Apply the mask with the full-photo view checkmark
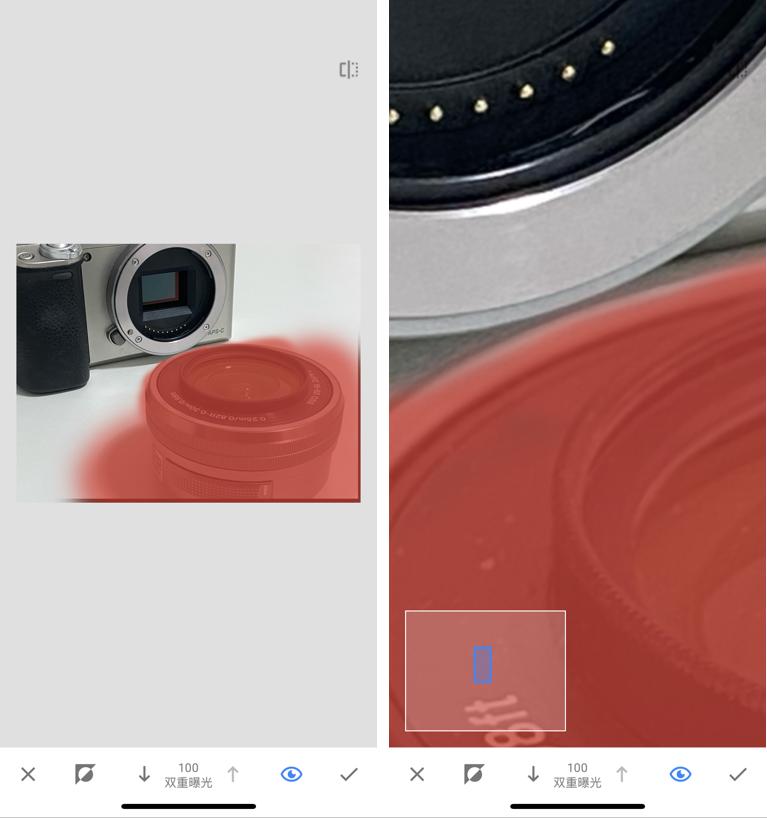 point(349,774)
